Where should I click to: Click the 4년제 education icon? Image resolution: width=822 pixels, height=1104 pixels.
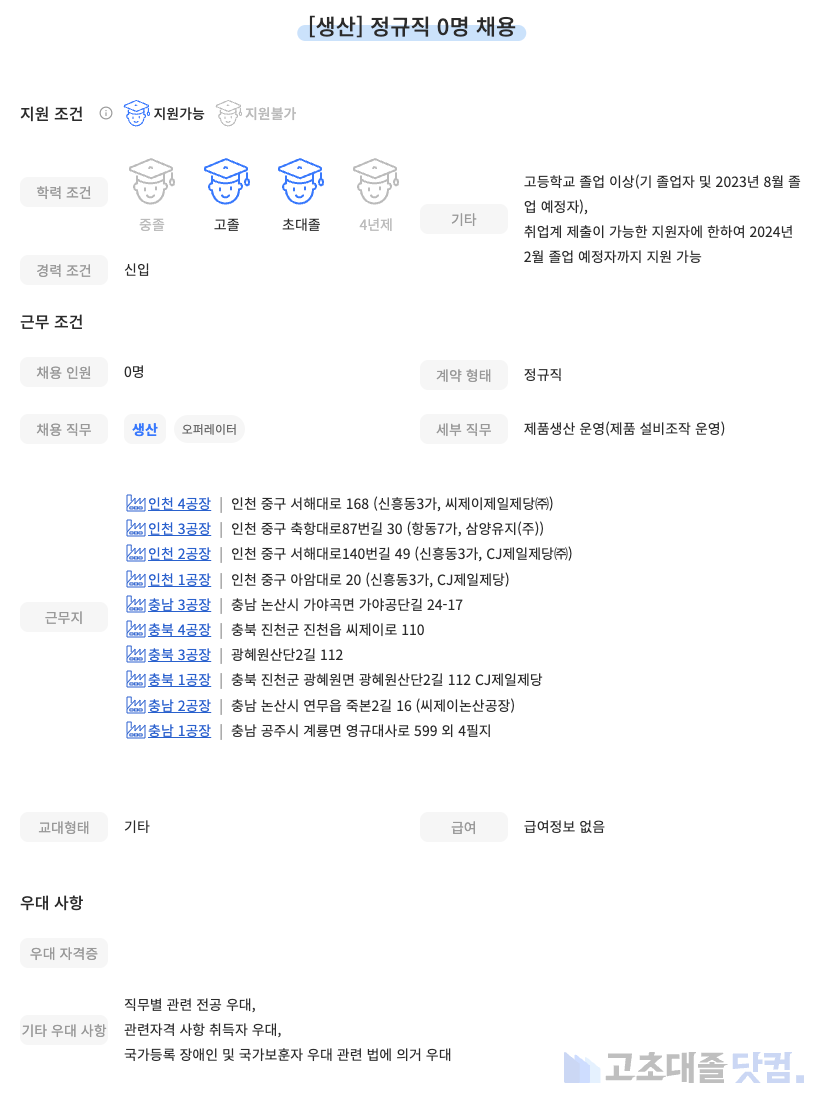[x=375, y=183]
